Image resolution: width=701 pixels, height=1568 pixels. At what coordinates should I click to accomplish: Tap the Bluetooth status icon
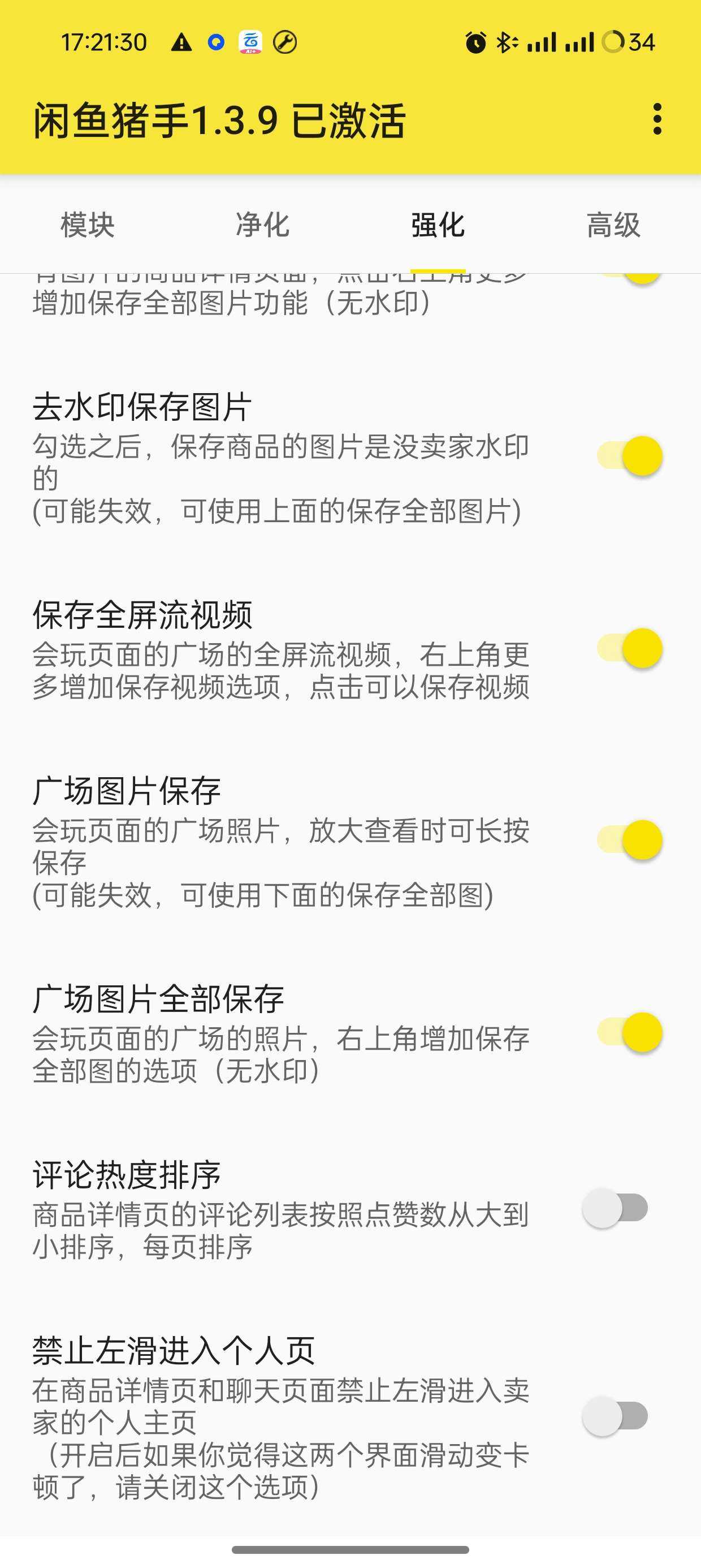(507, 41)
